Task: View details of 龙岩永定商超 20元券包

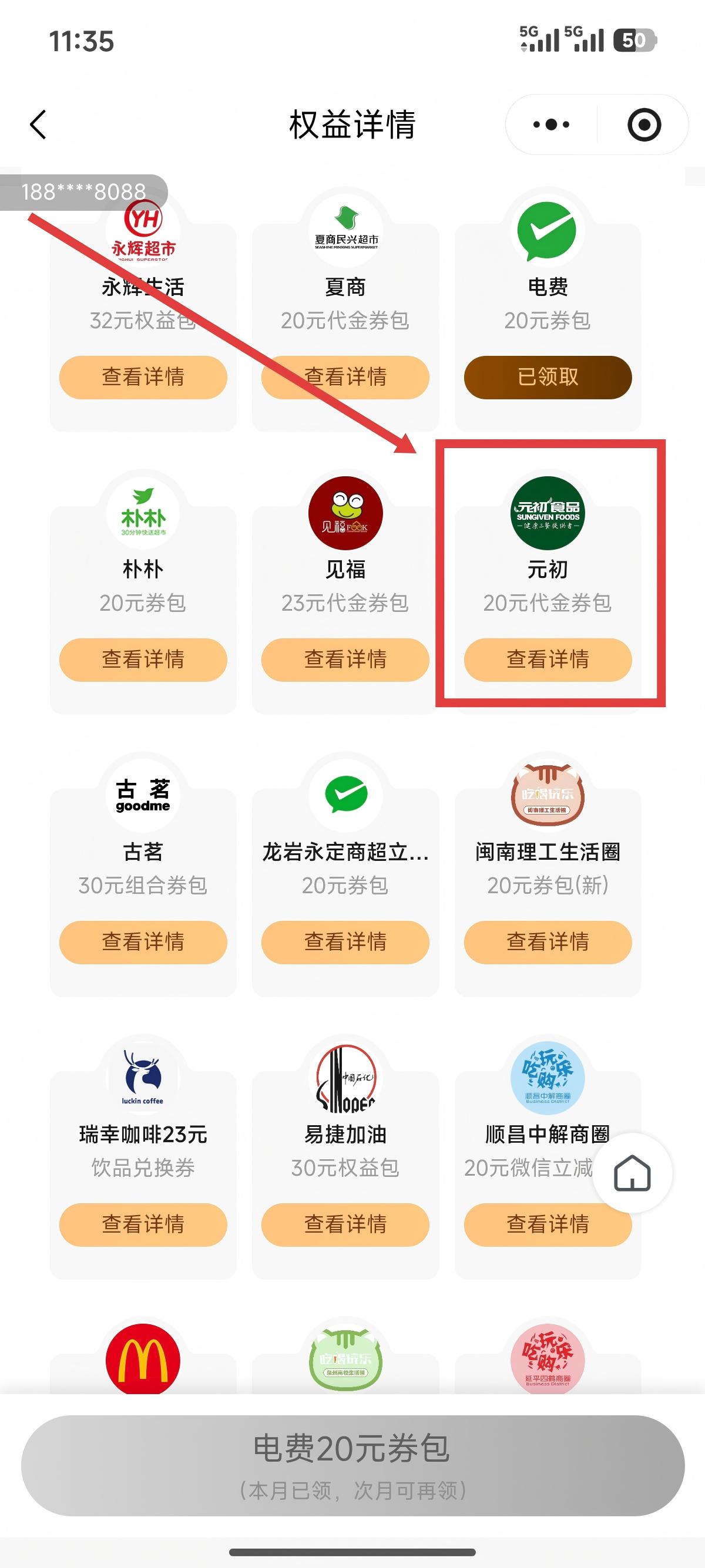Action: click(345, 941)
